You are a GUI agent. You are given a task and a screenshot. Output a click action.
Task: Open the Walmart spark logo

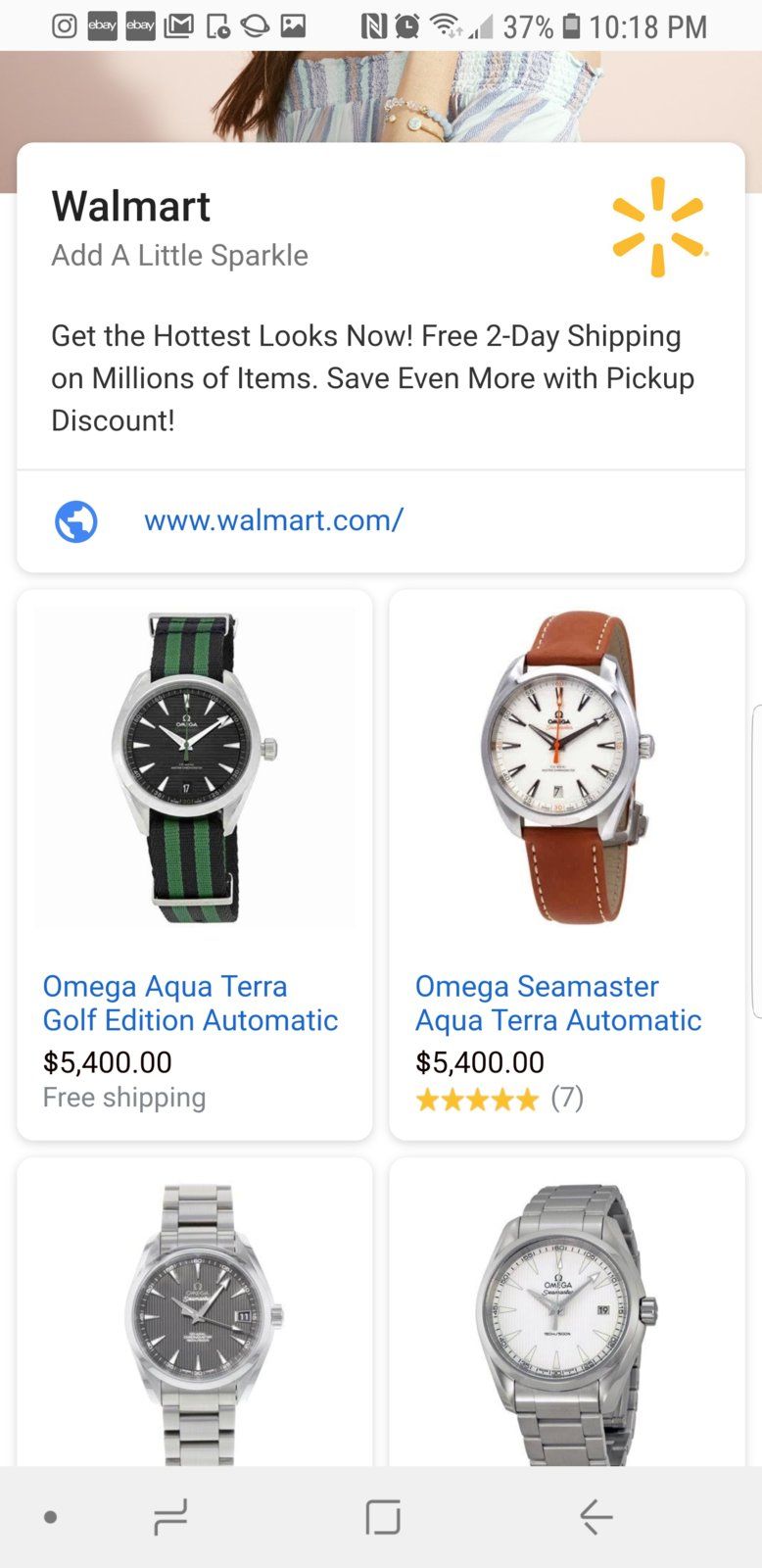658,225
